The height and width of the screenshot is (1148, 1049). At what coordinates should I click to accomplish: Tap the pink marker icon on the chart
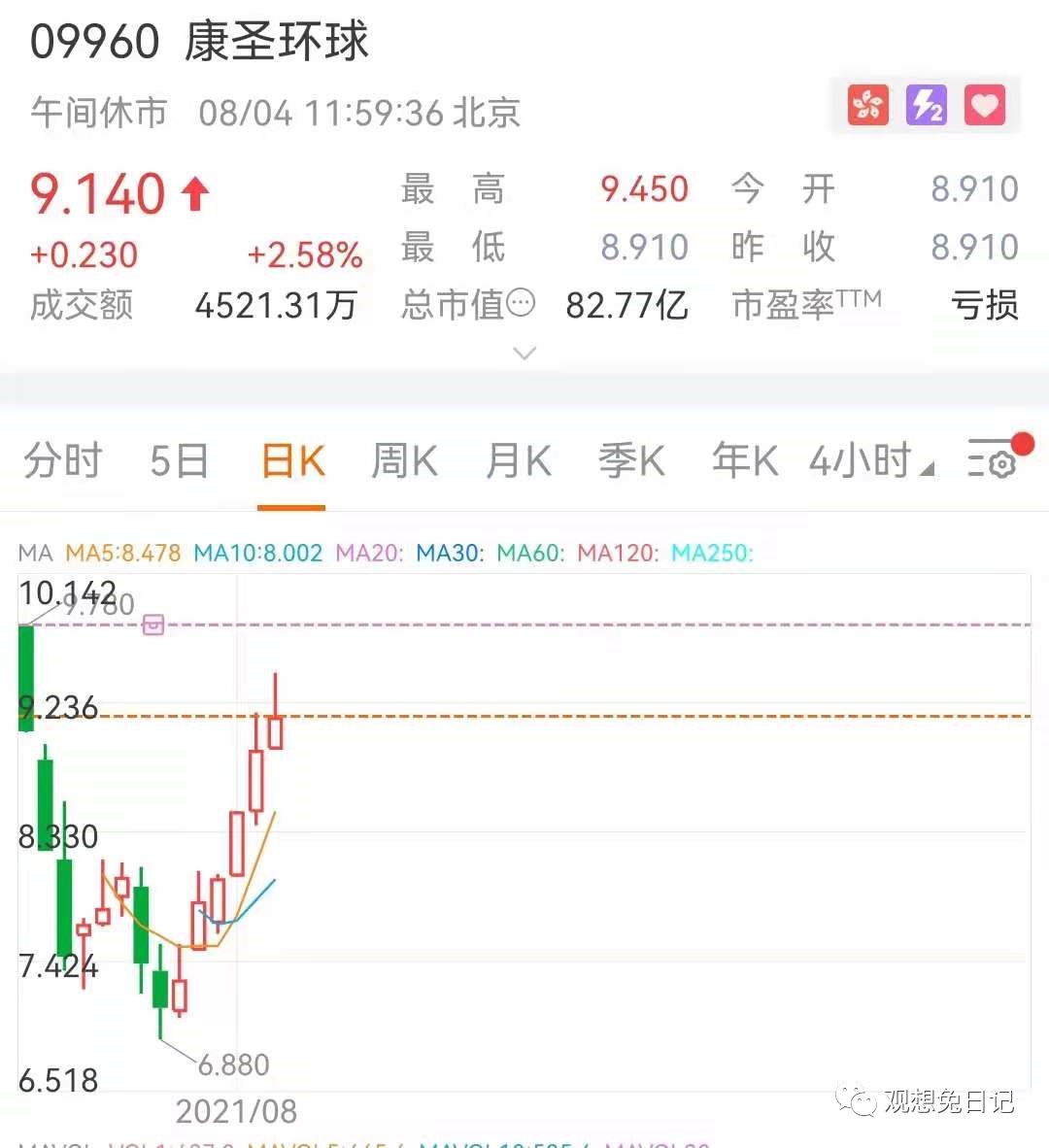tap(153, 625)
